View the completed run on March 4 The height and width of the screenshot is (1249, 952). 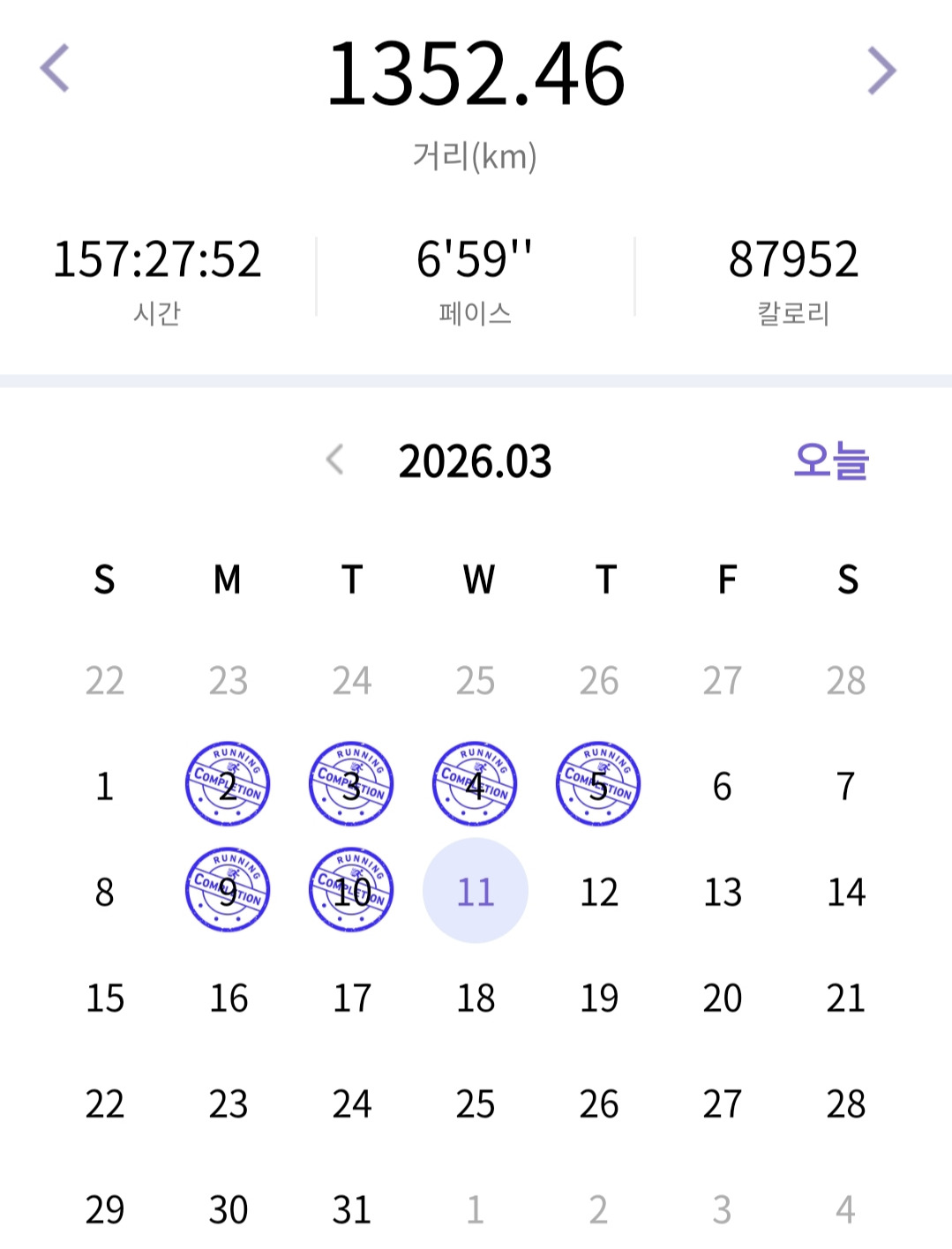coord(475,784)
